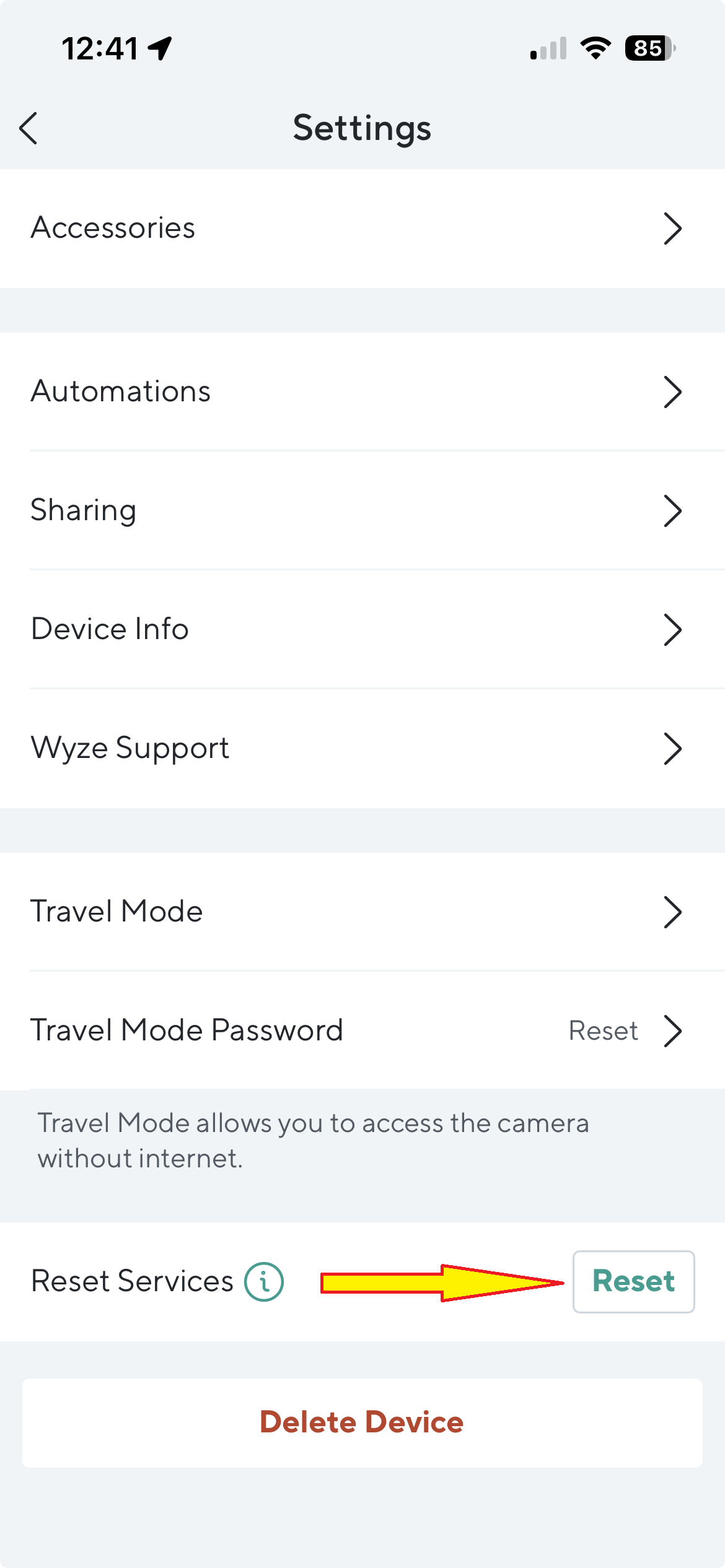The image size is (725, 1568).
Task: Open Travel Mode settings
Action: (362, 912)
